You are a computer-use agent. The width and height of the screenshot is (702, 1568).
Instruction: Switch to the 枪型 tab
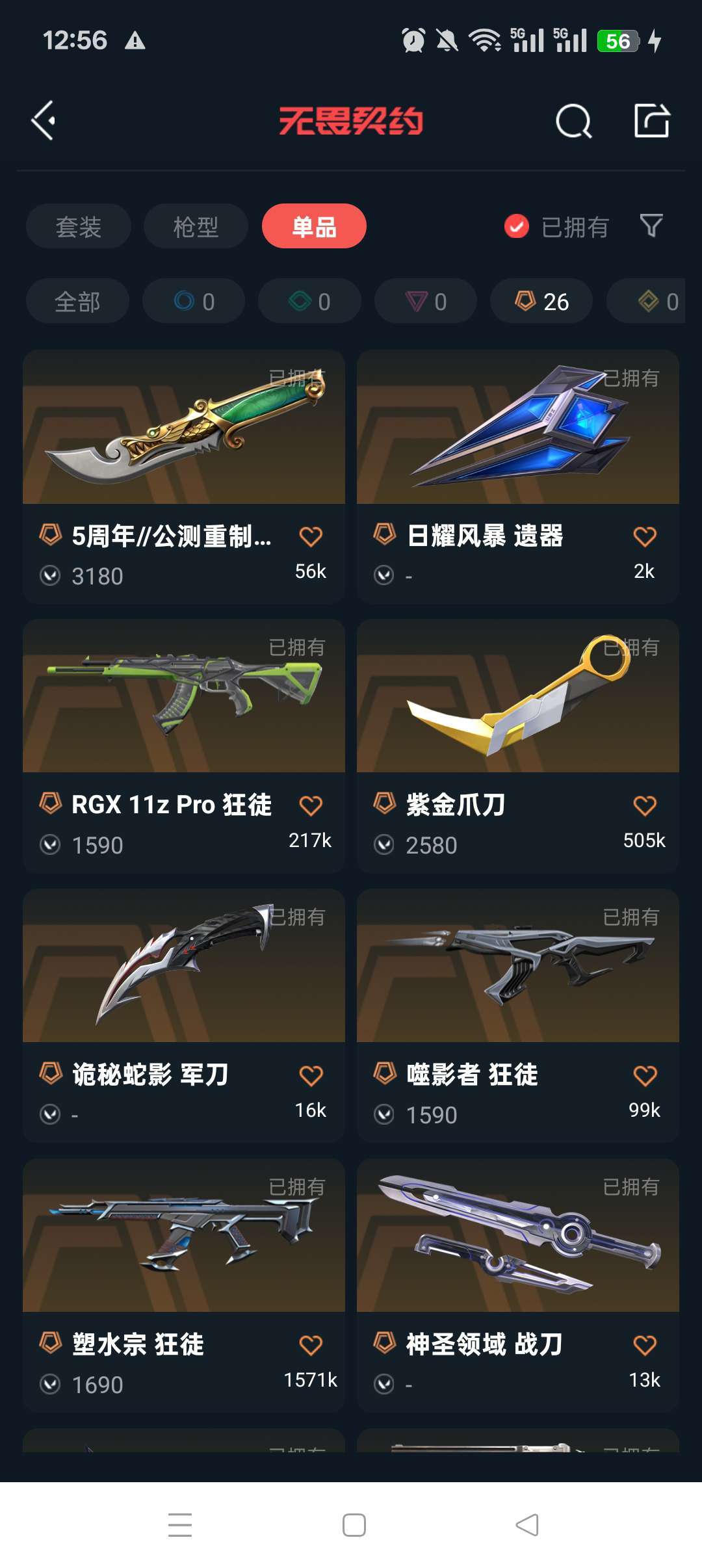196,226
